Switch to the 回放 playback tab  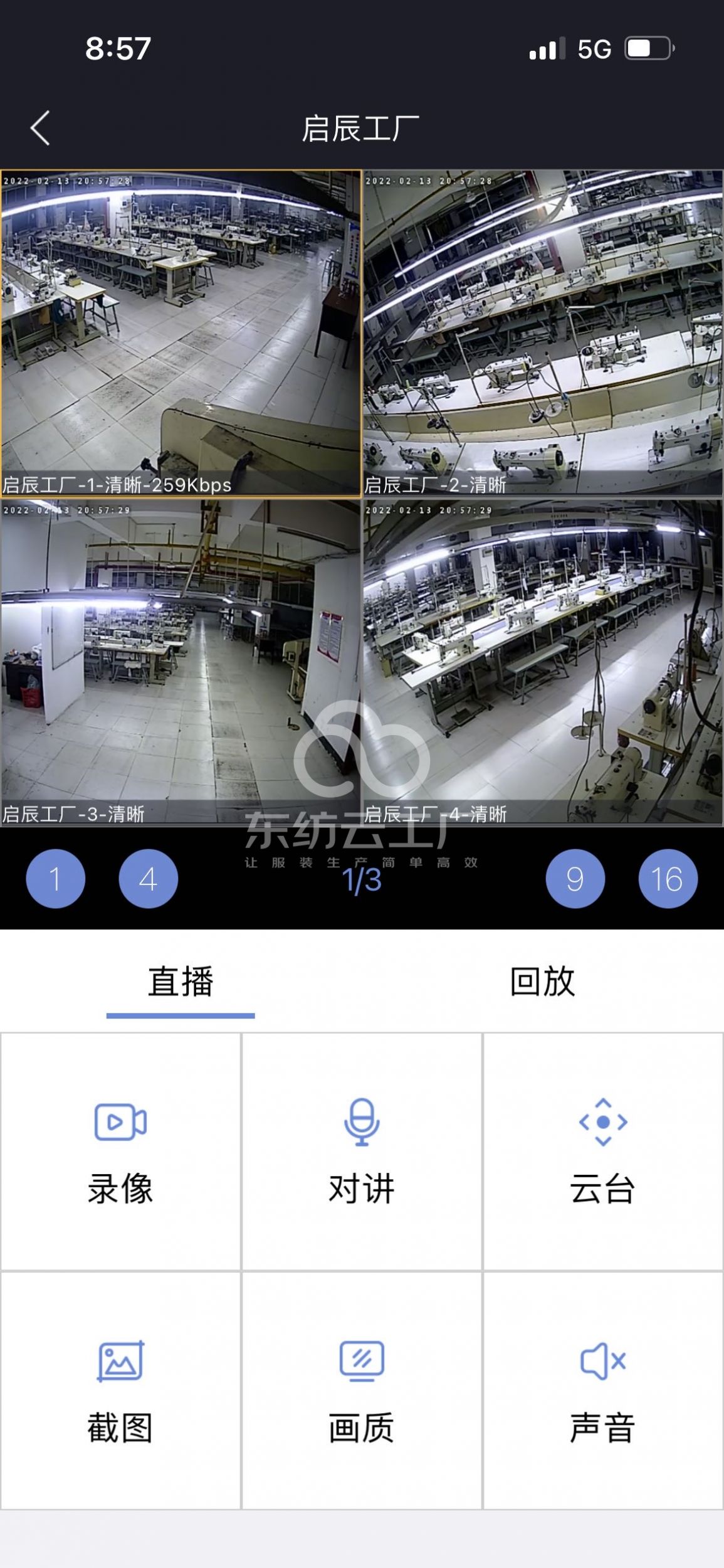click(x=542, y=982)
